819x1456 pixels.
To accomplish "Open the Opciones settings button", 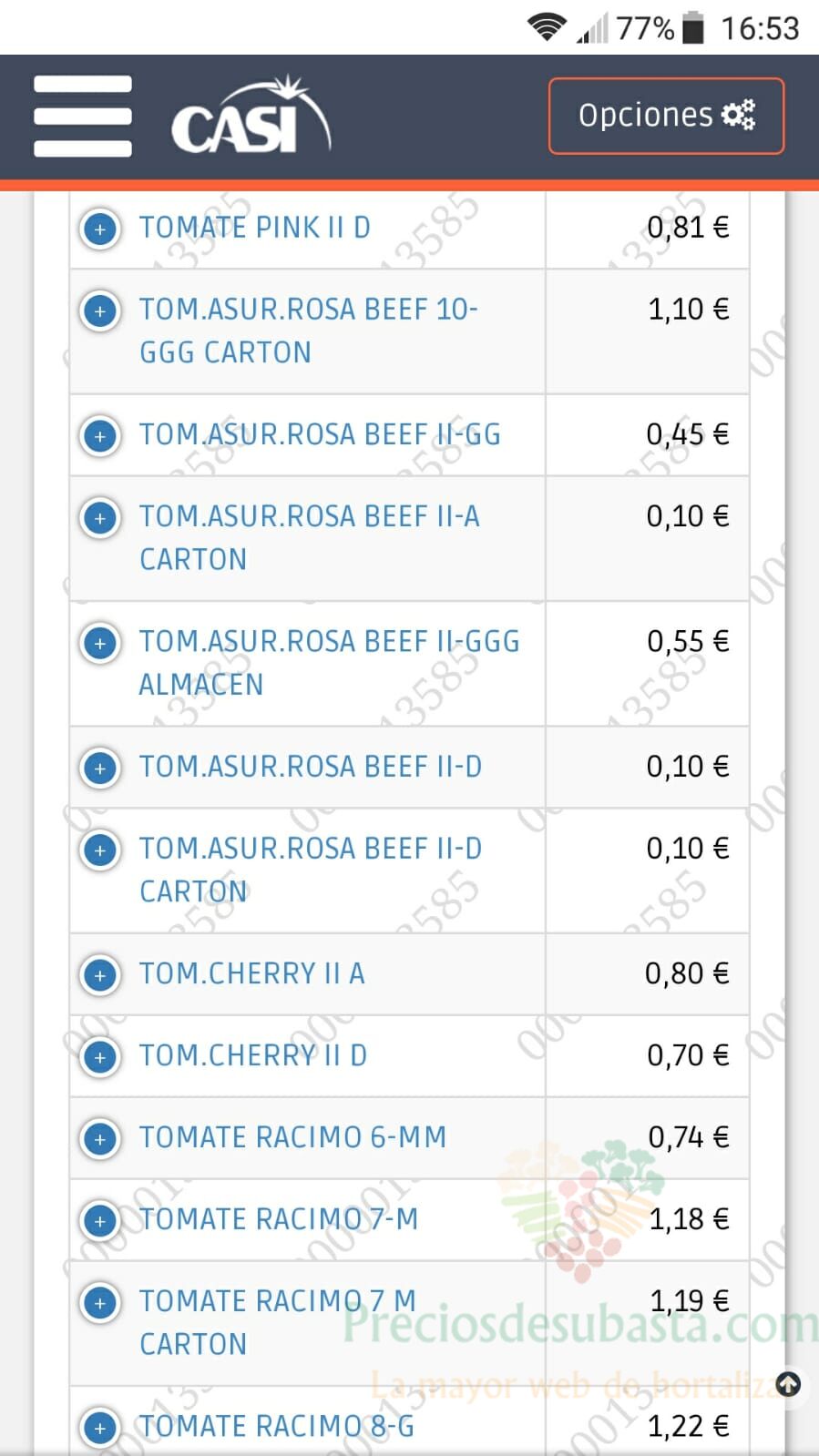I will [666, 116].
